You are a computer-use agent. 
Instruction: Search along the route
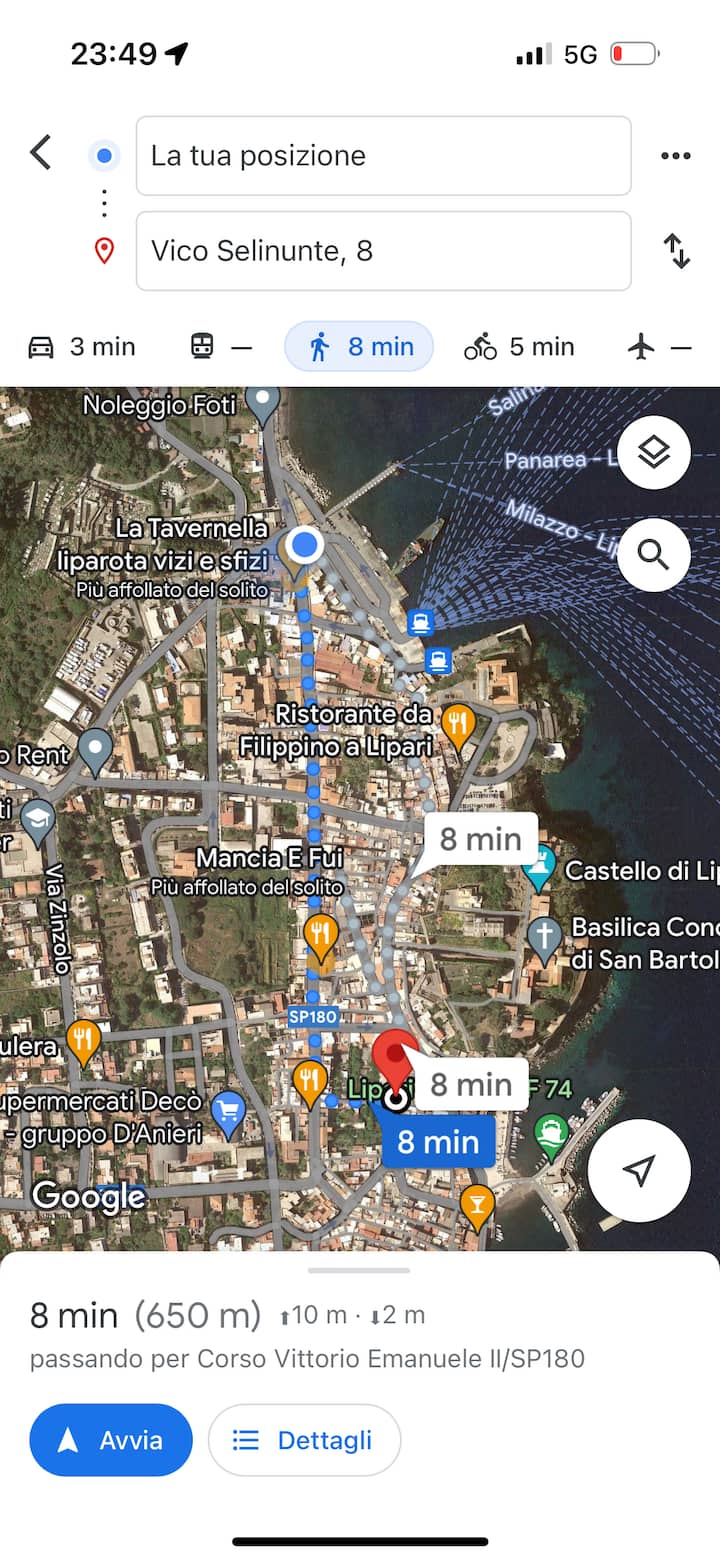653,553
